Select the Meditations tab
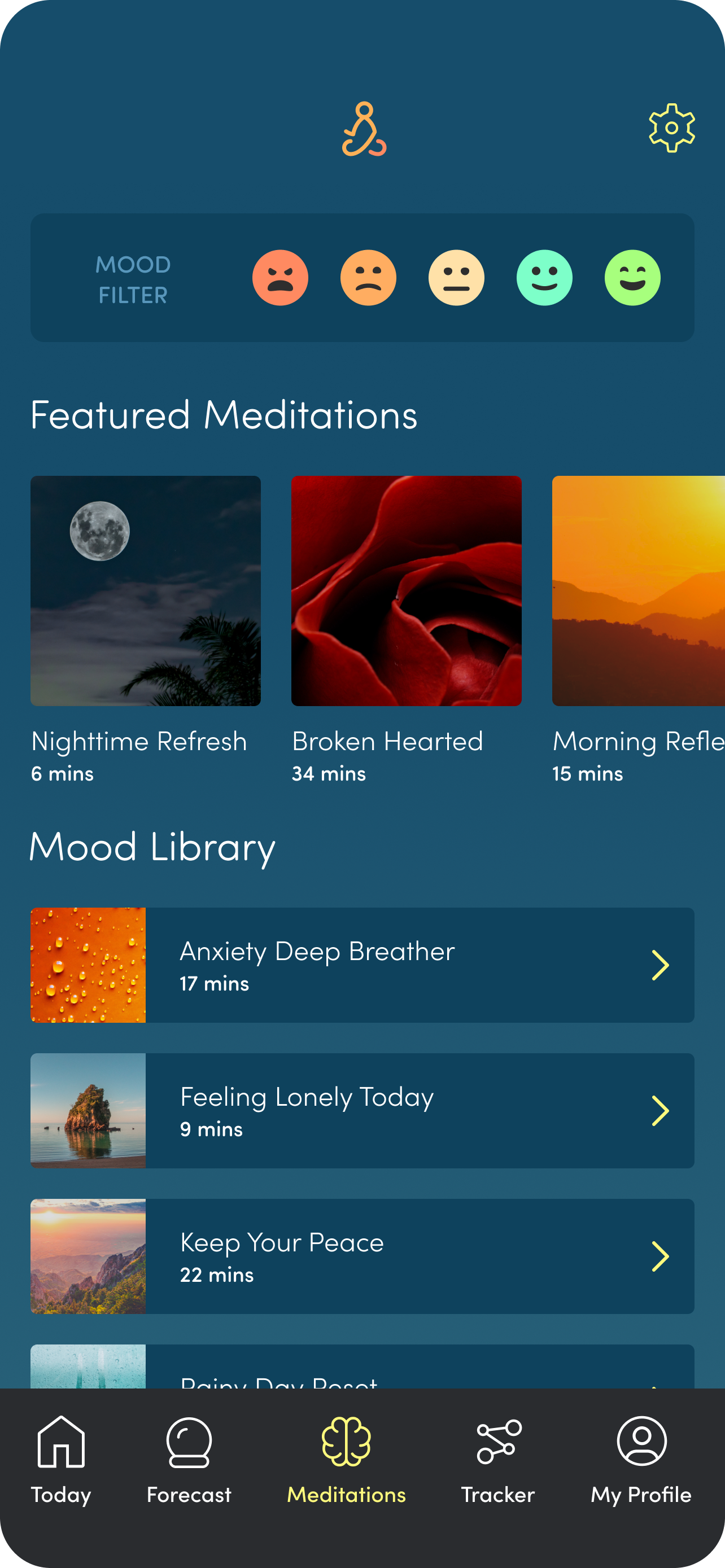 click(346, 1460)
